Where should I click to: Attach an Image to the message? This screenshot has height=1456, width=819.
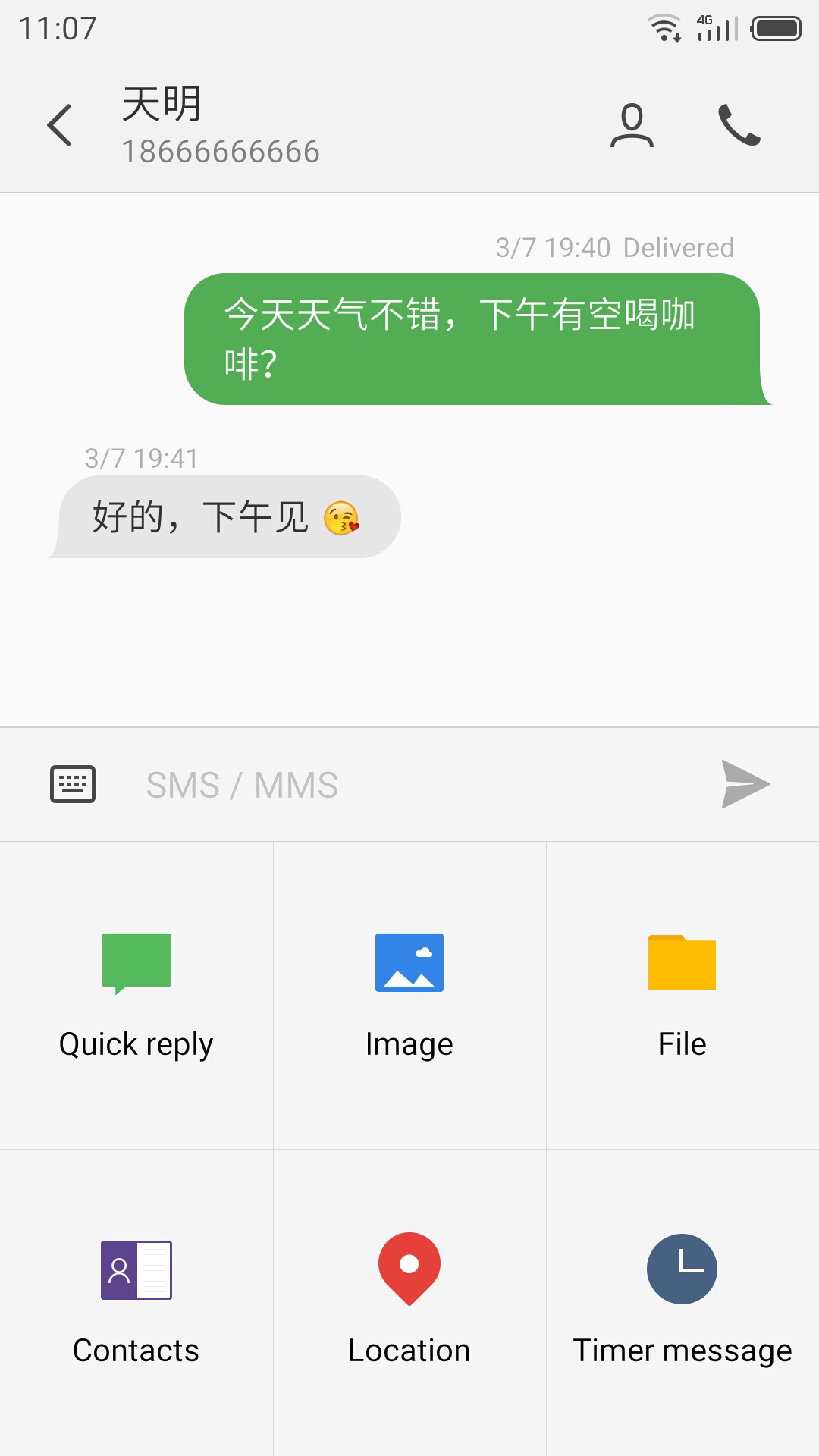[409, 995]
